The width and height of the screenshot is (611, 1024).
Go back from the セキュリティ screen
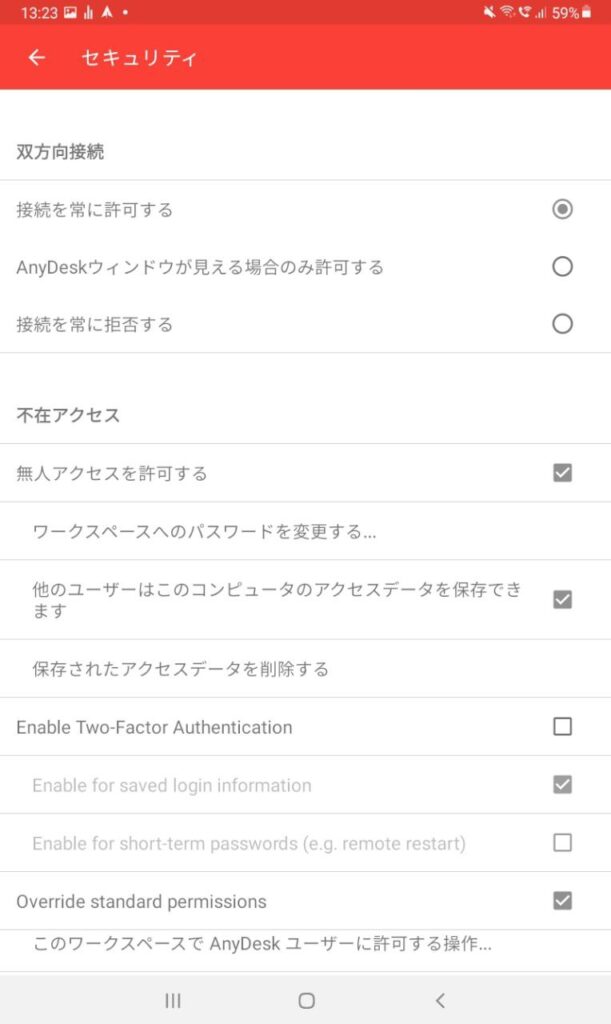[x=37, y=58]
